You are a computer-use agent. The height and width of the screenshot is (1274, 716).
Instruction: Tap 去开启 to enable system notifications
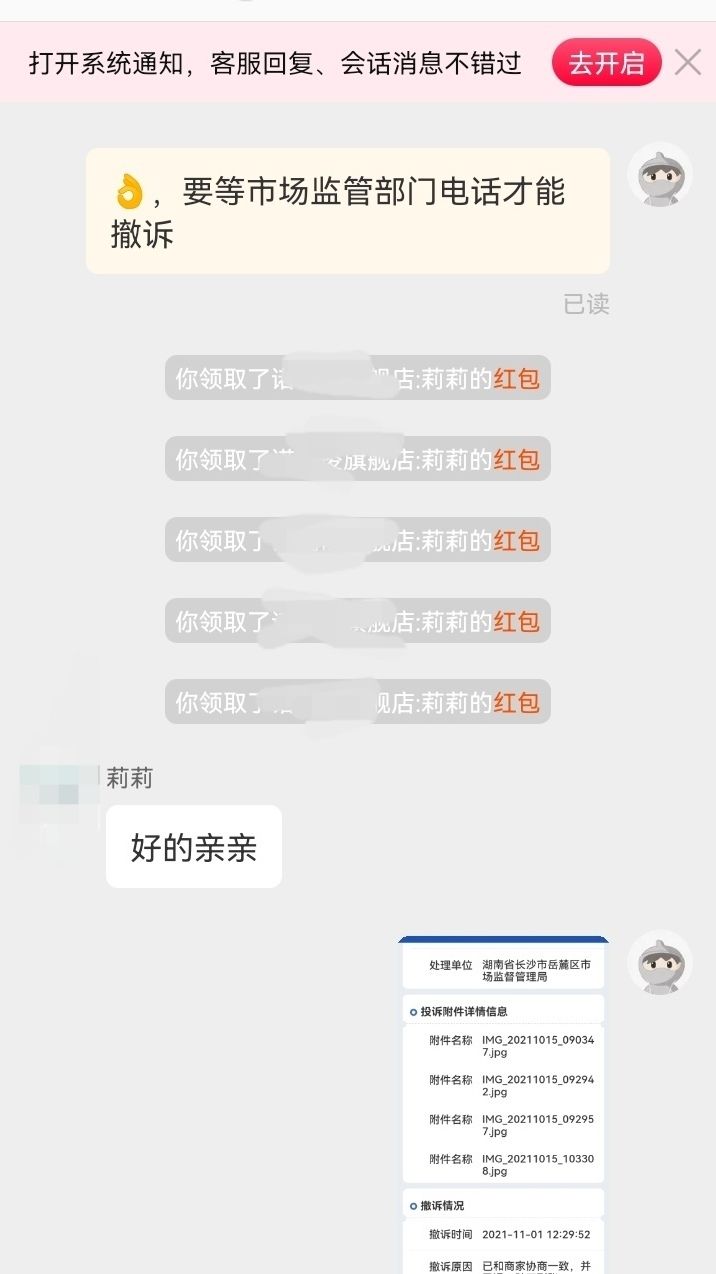pyautogui.click(x=606, y=63)
